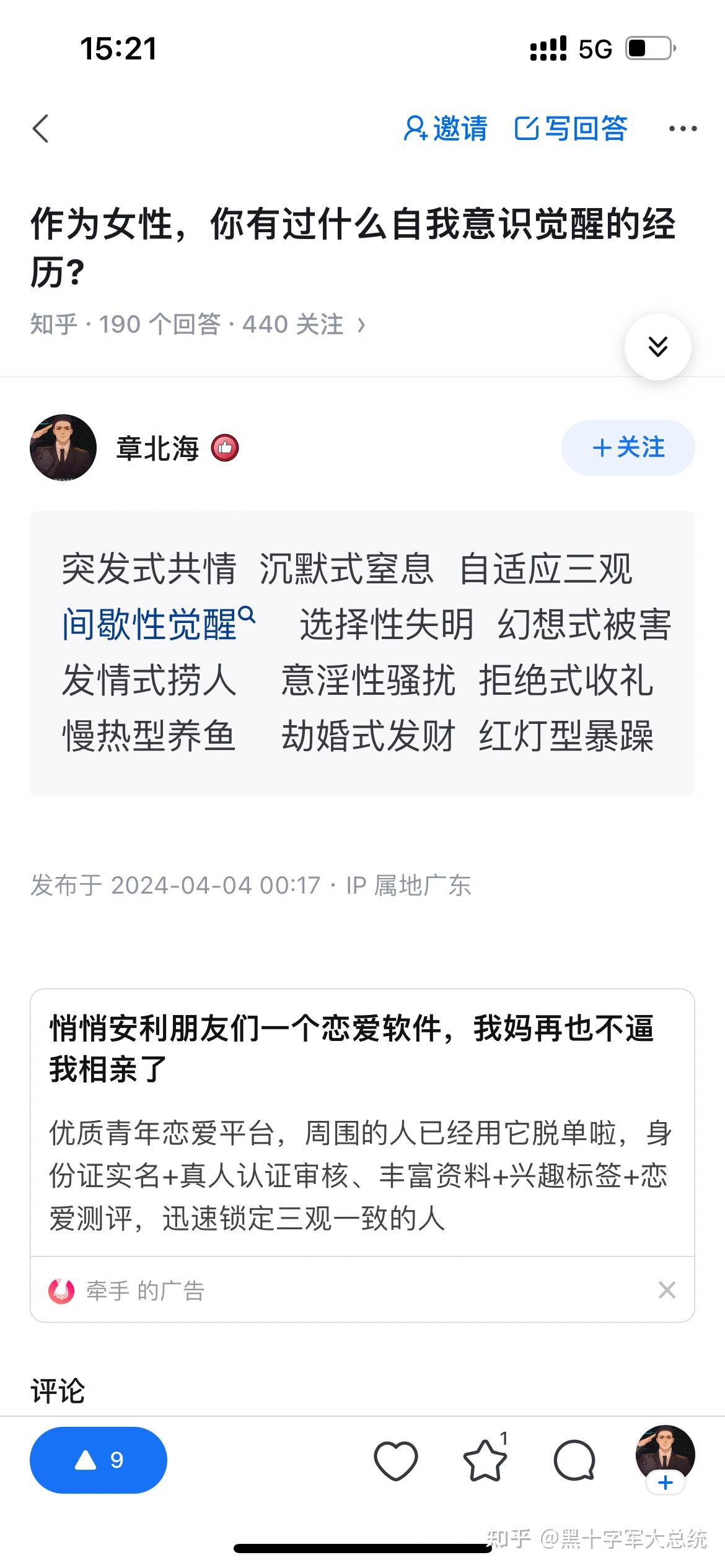Screen dimensions: 725x1568
Task: Upvote this answer with 9 votes
Action: (99, 1460)
